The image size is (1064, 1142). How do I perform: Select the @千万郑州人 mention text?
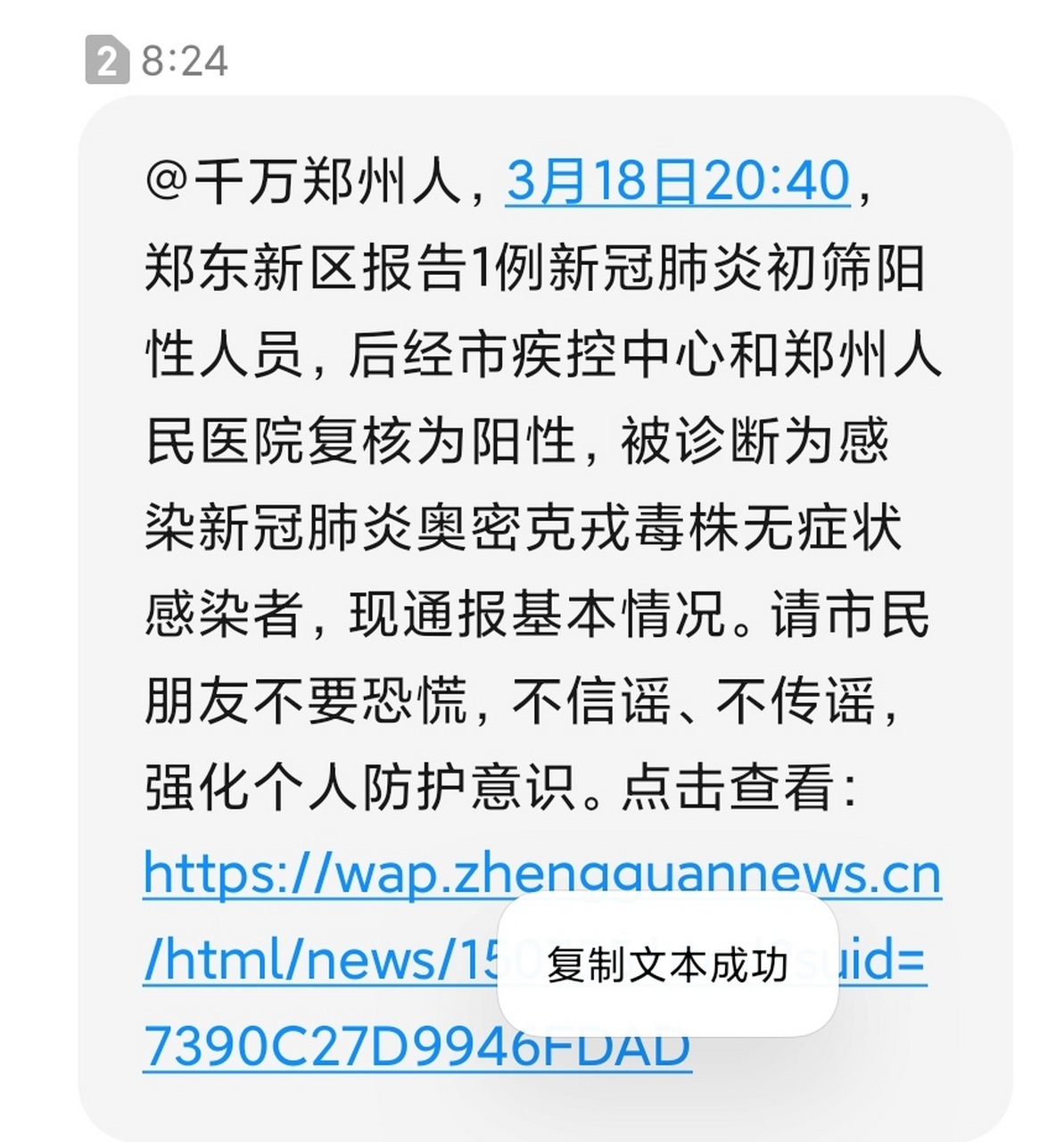(294, 181)
